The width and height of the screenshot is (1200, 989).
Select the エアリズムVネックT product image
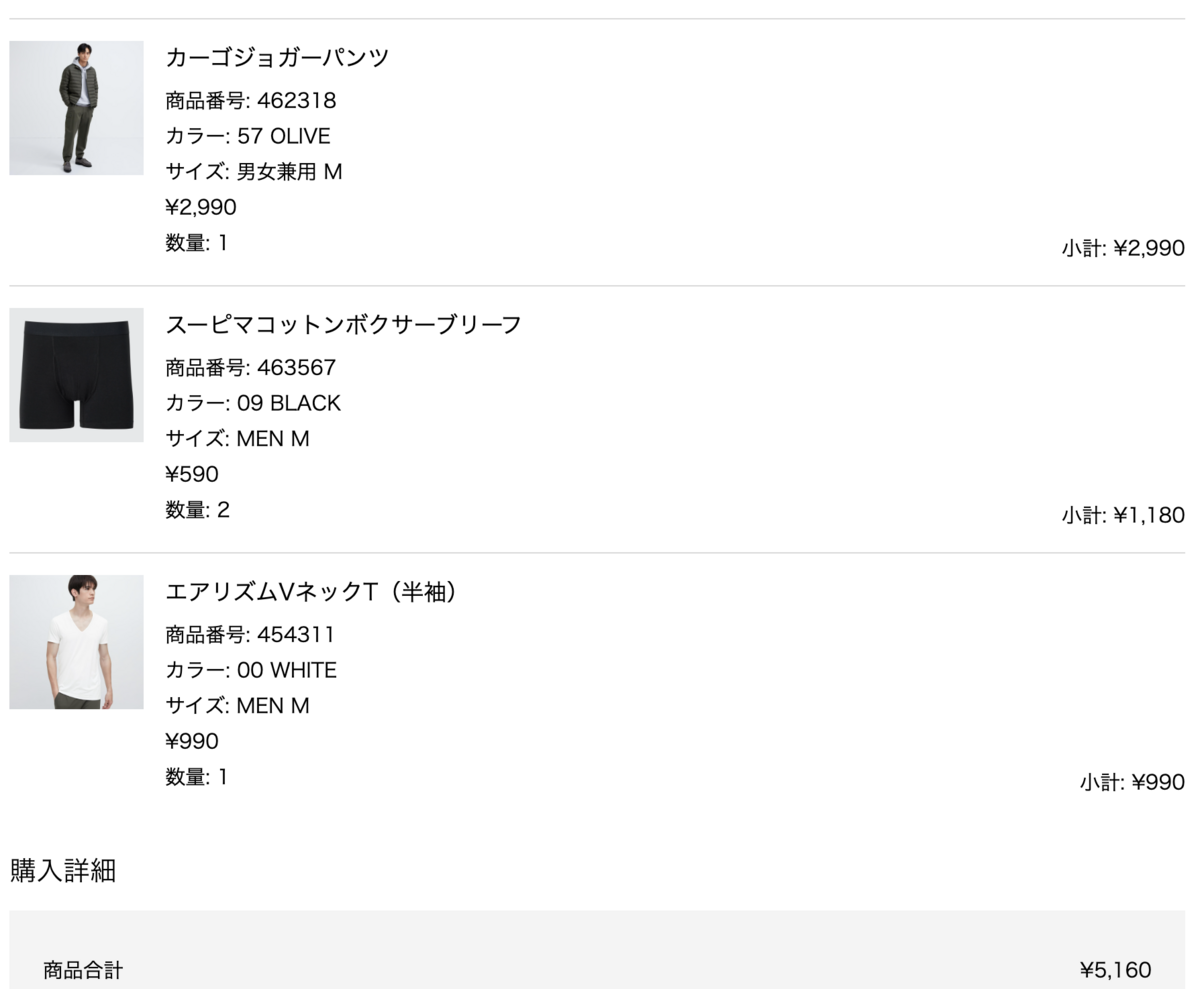pos(76,642)
